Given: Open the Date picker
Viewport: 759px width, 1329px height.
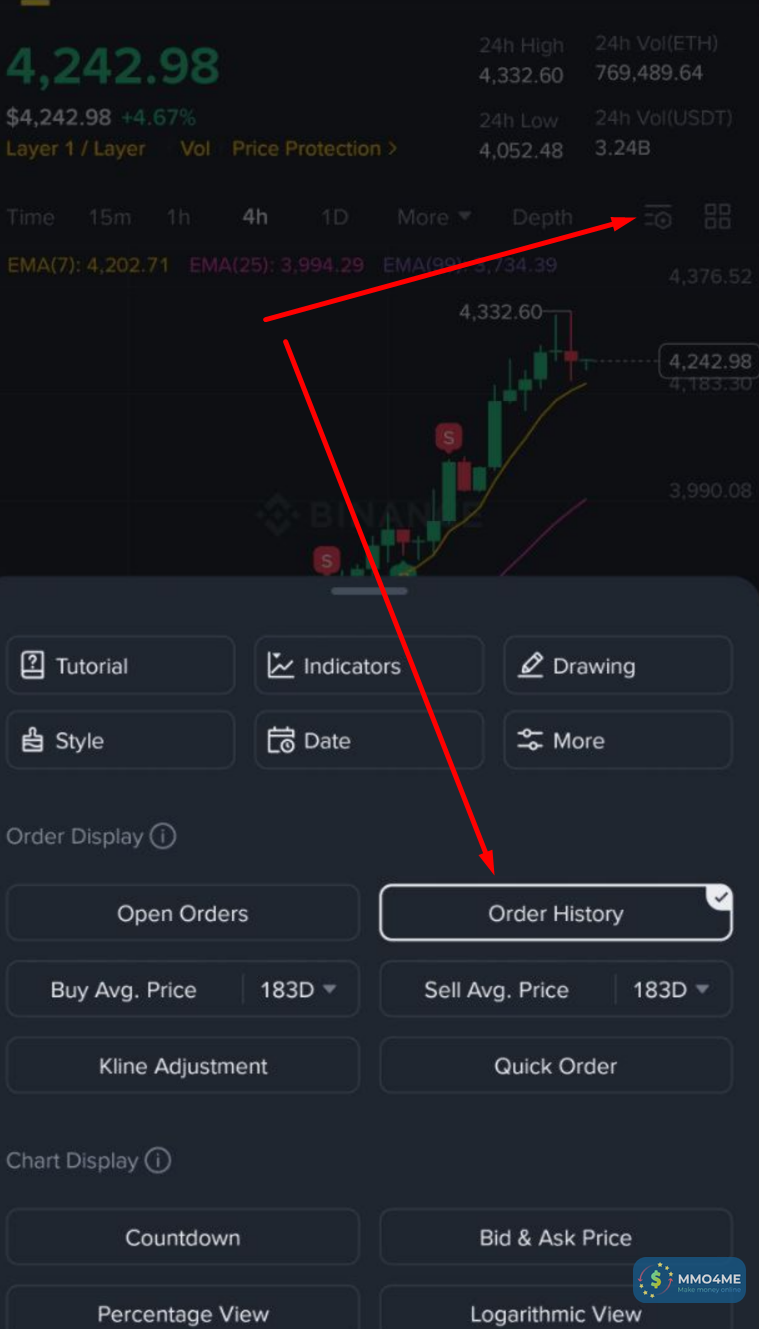Looking at the screenshot, I should (x=368, y=741).
